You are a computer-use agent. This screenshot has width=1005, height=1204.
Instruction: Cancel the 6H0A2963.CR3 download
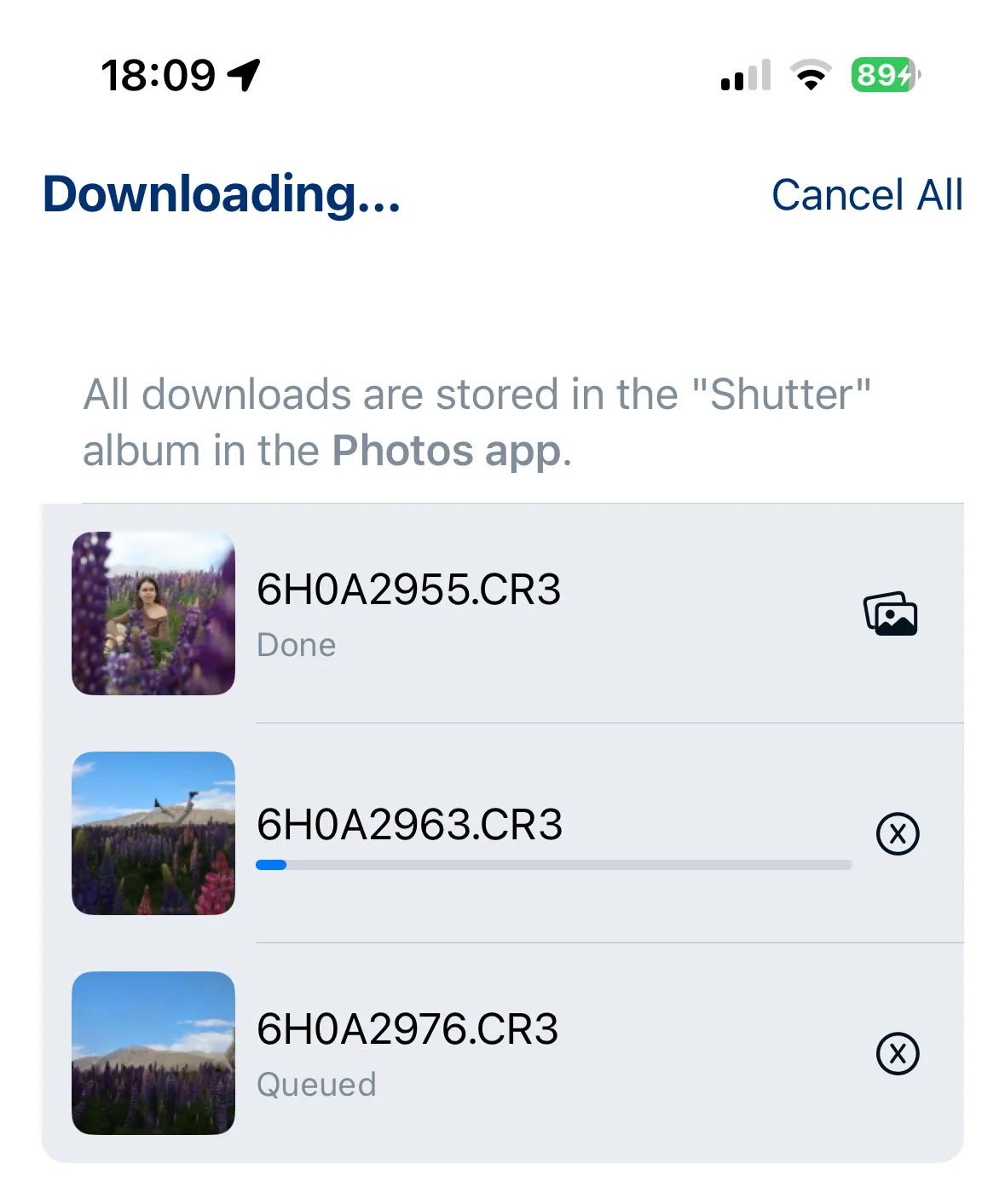pos(898,833)
